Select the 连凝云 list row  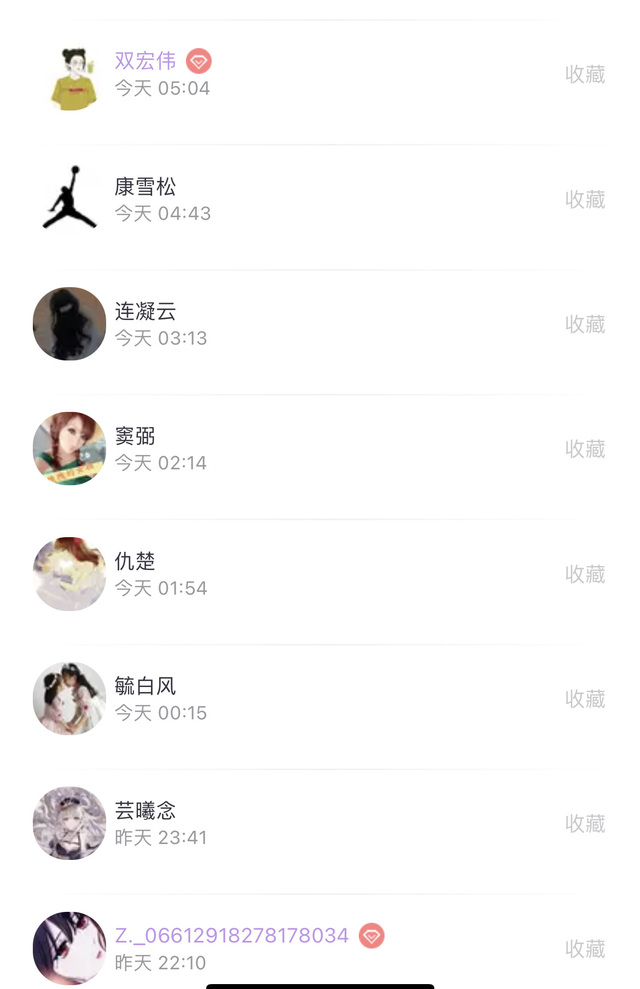click(x=300, y=324)
